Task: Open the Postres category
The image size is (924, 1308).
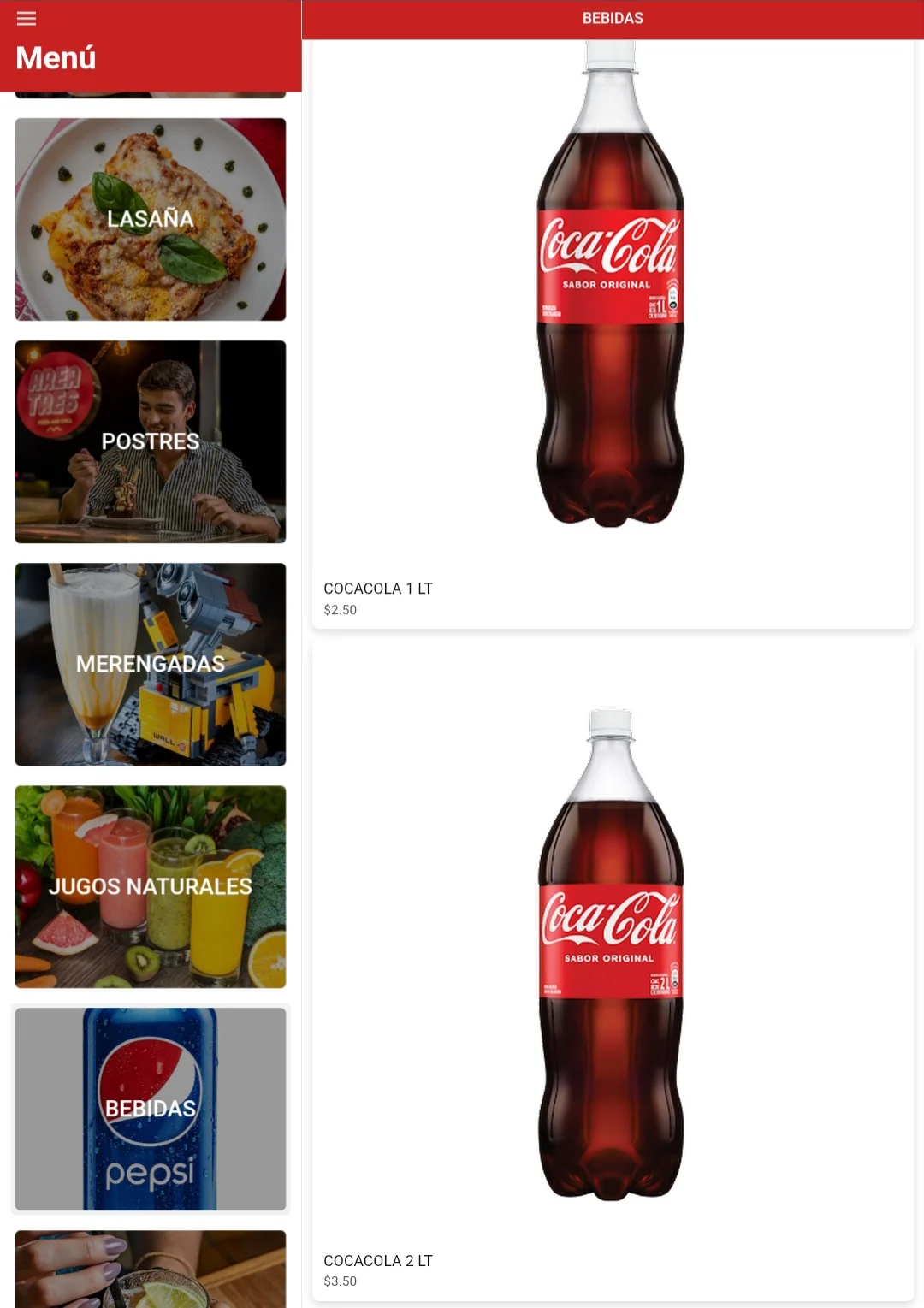Action: click(151, 441)
